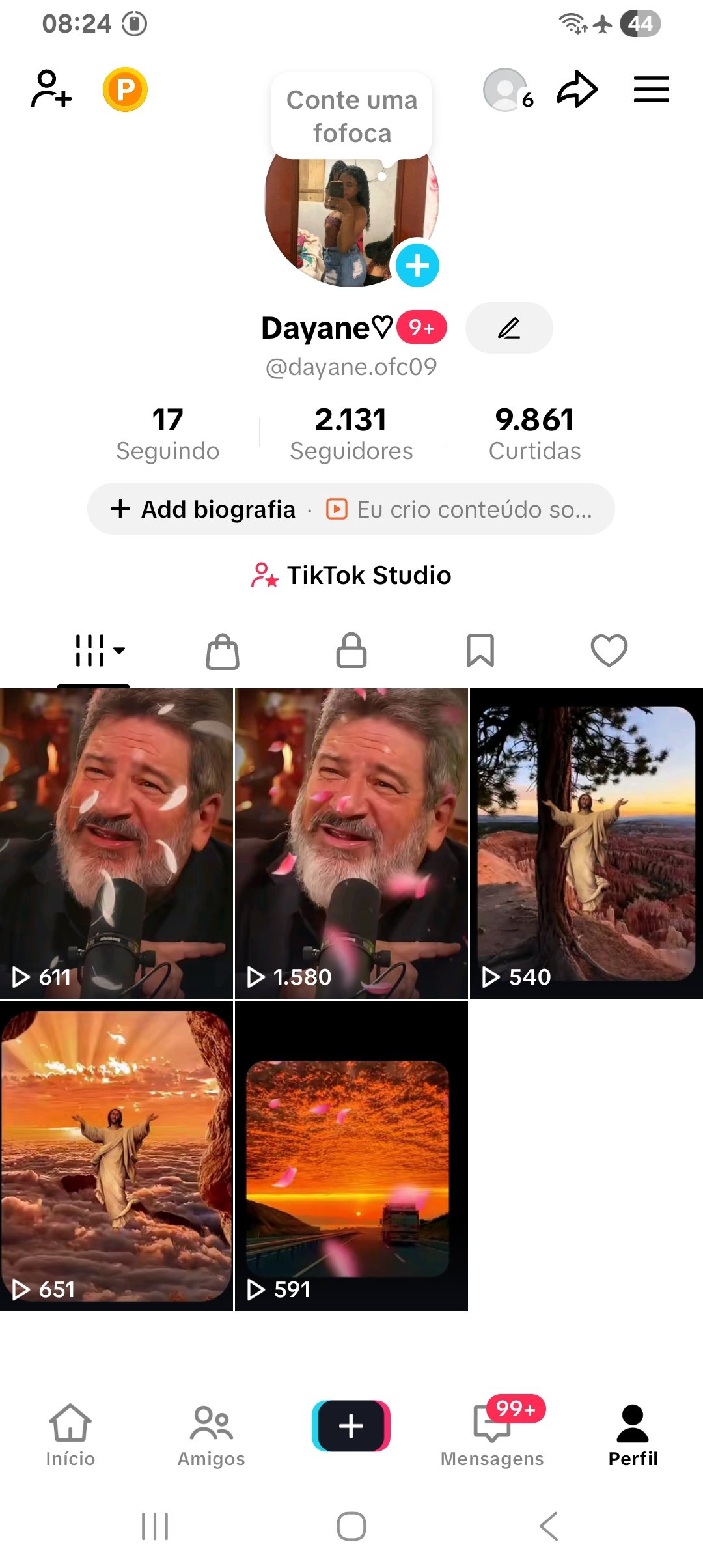703x1568 pixels.
Task: Open the video with 540 views
Action: pos(586,843)
